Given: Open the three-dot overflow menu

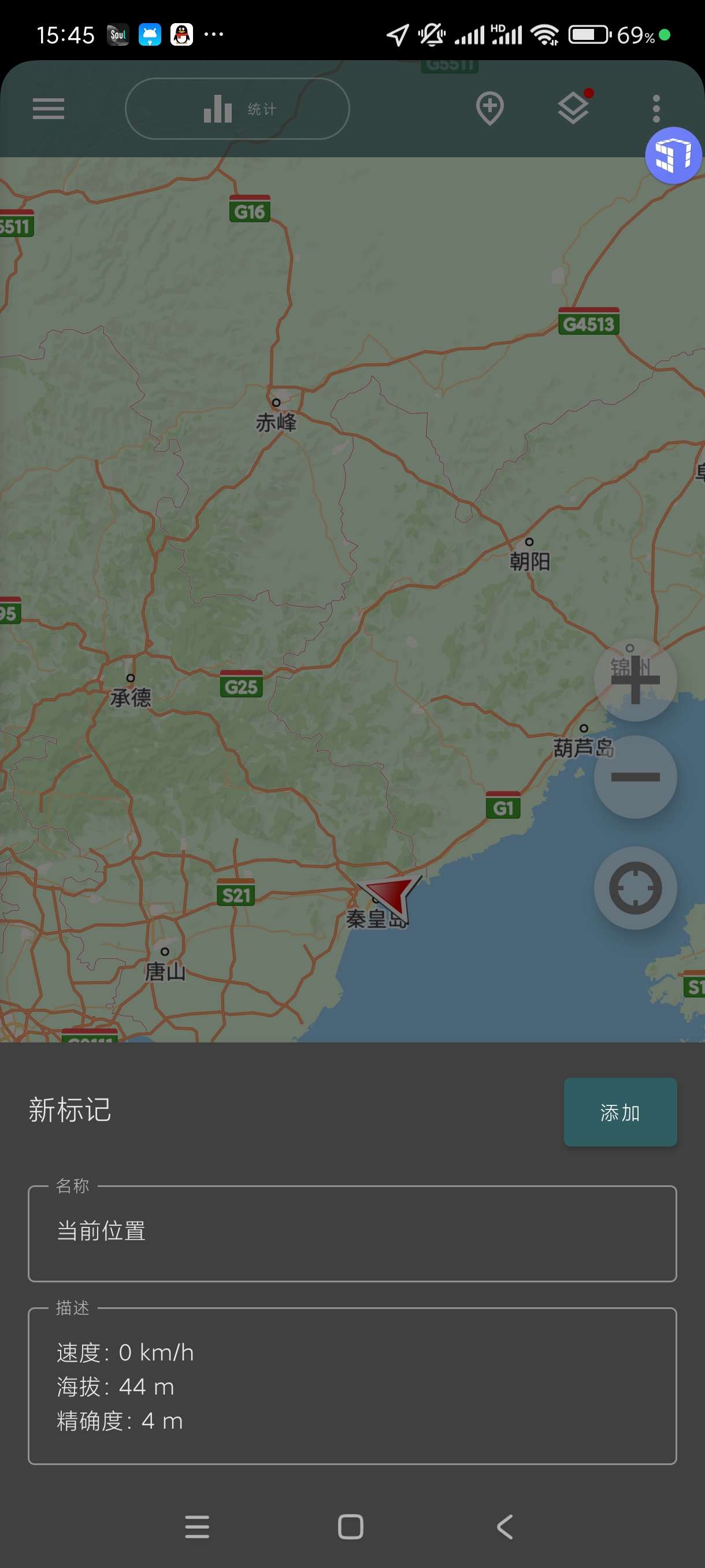Looking at the screenshot, I should click(x=655, y=109).
